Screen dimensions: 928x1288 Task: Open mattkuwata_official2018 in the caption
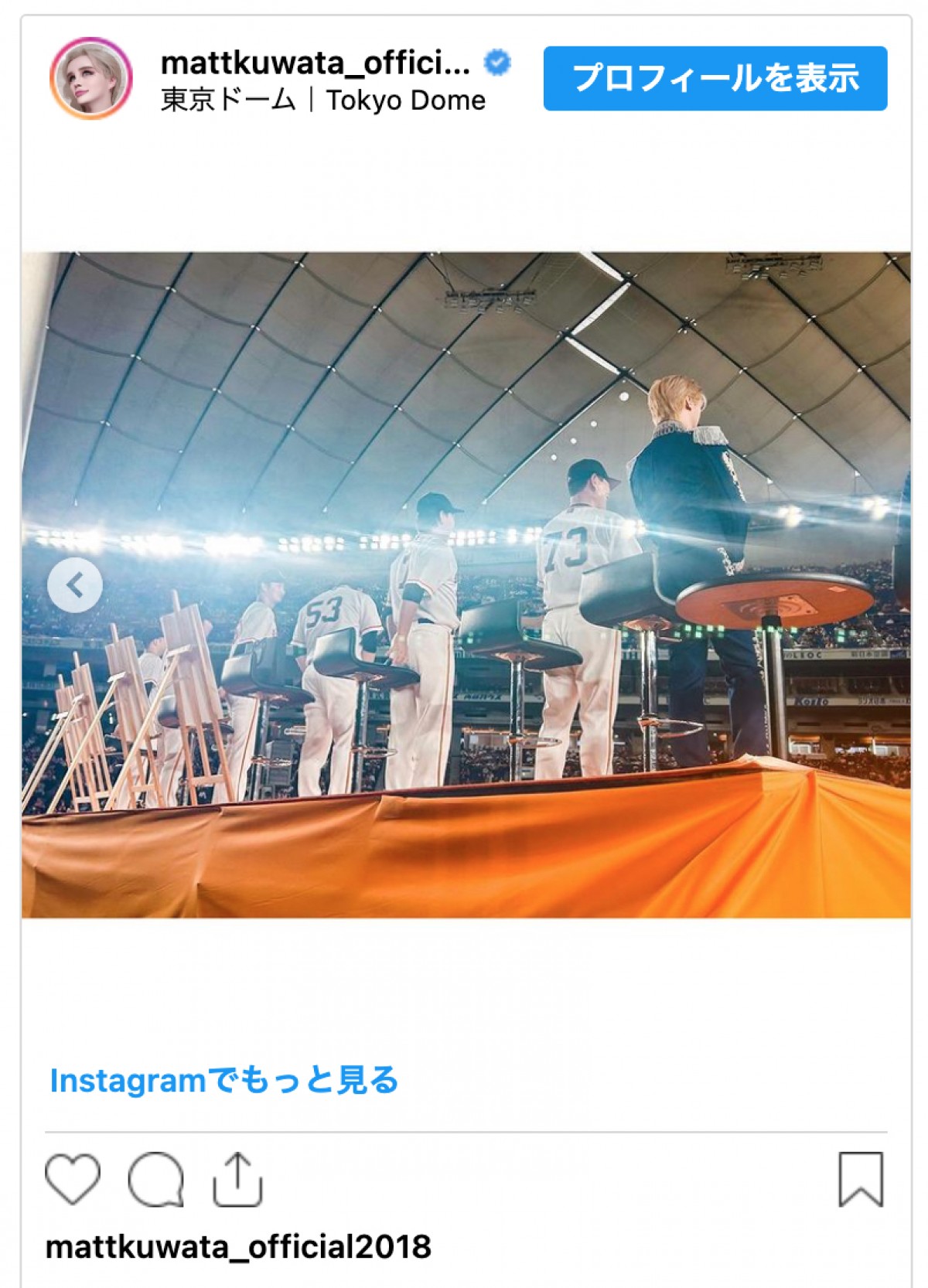[238, 1246]
